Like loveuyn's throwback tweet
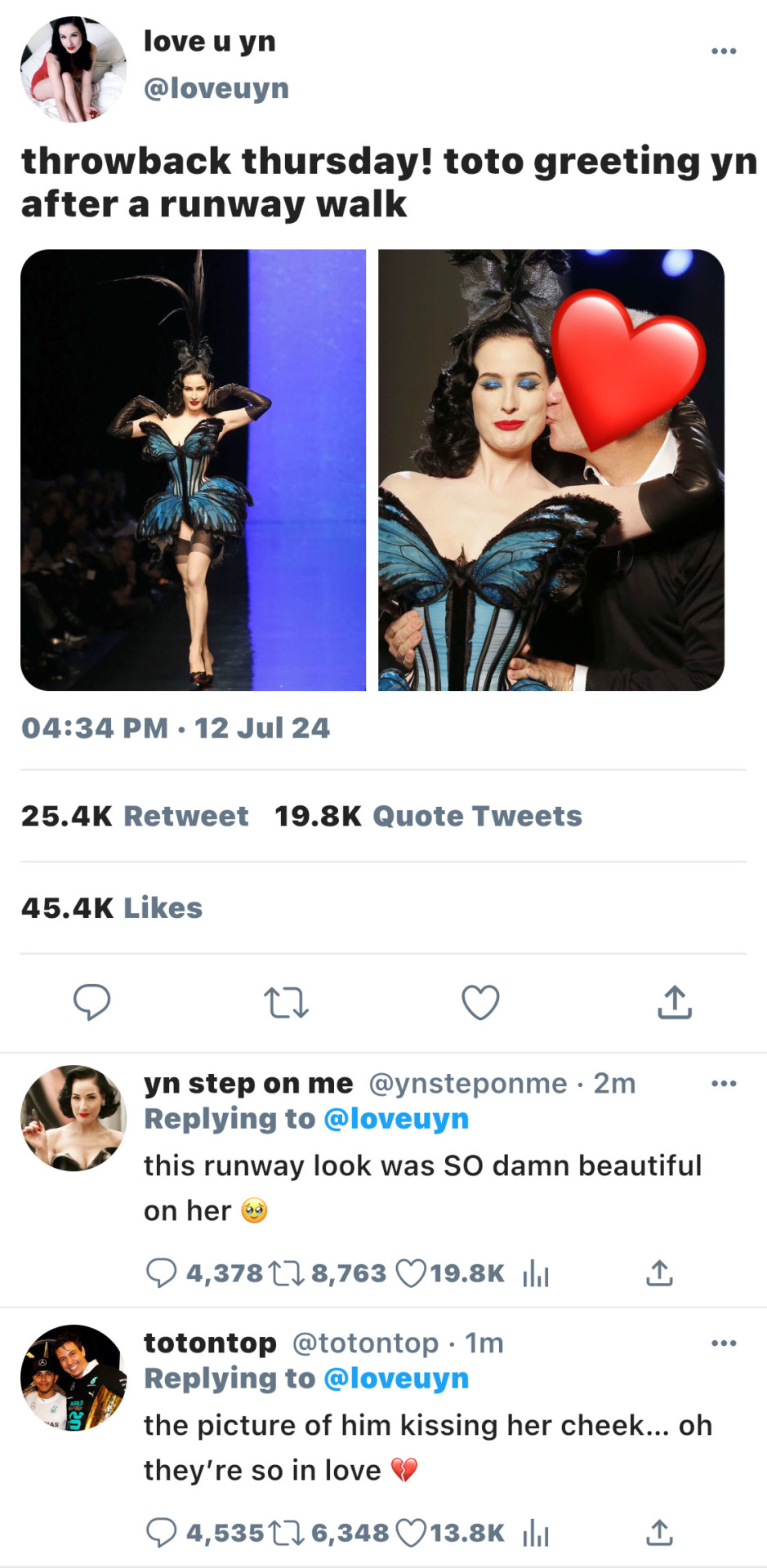This screenshot has width=767, height=1568. 480,1002
